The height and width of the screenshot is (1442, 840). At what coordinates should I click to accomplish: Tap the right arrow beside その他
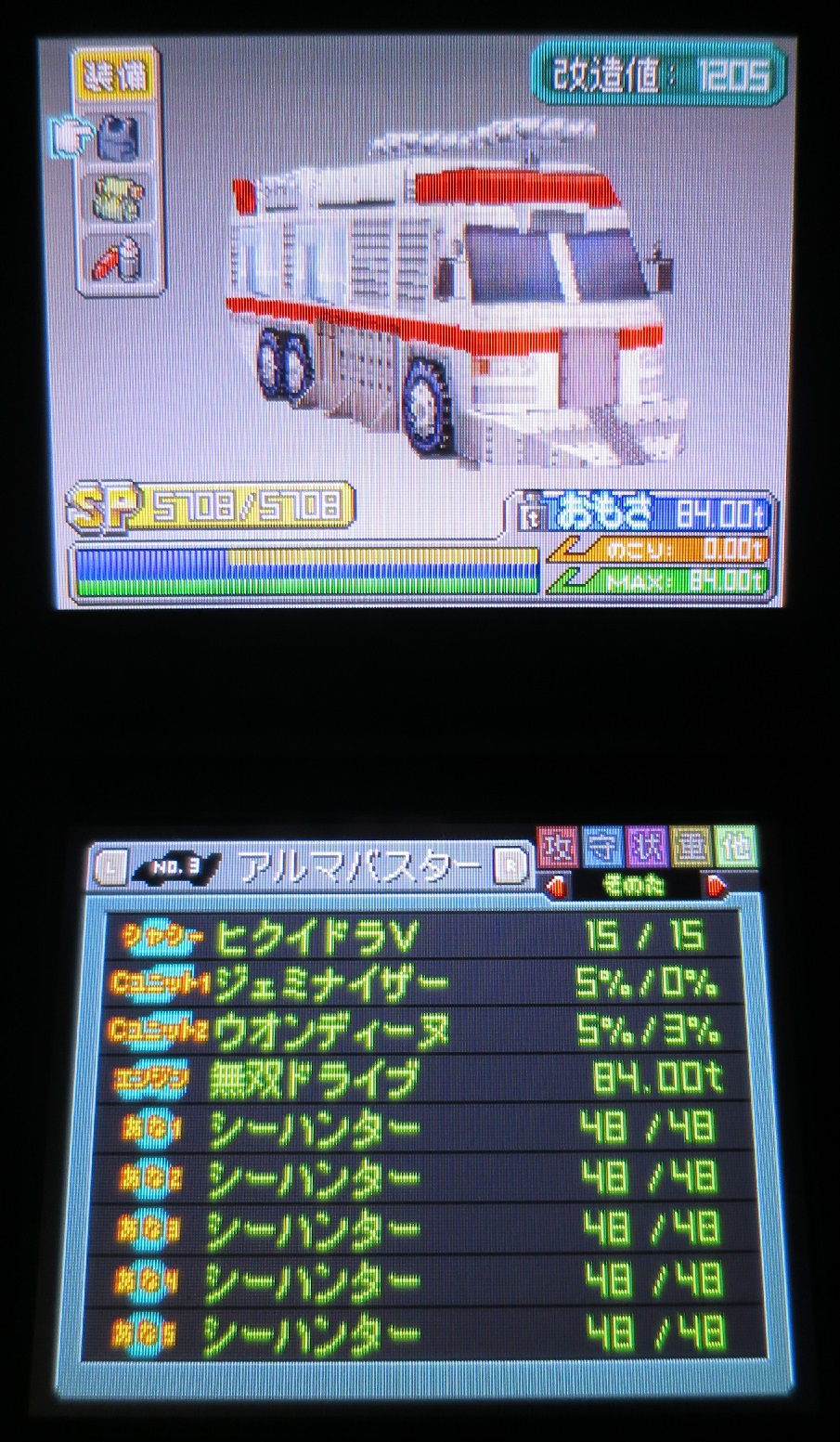tap(716, 888)
